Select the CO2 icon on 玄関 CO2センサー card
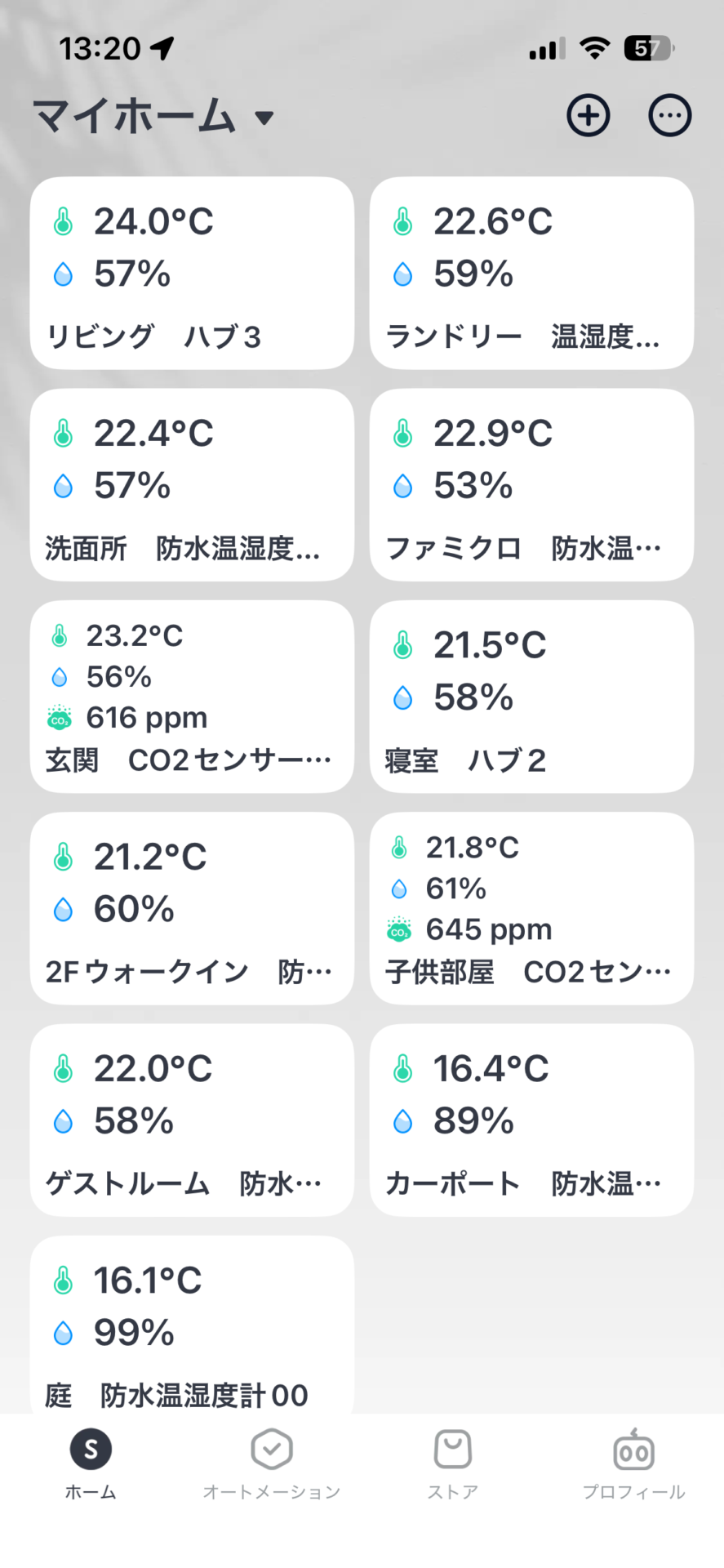Viewport: 724px width, 1568px height. point(58,718)
